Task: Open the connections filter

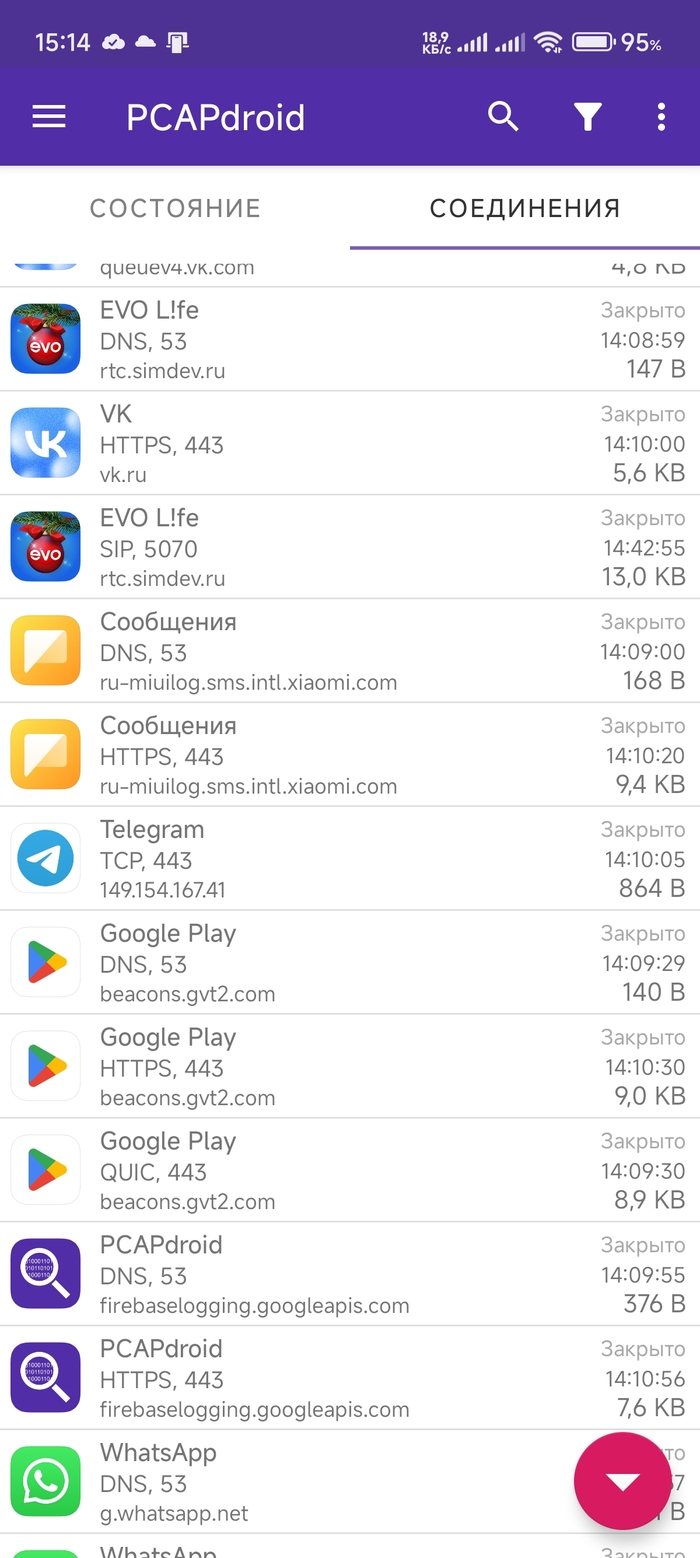Action: (x=587, y=118)
